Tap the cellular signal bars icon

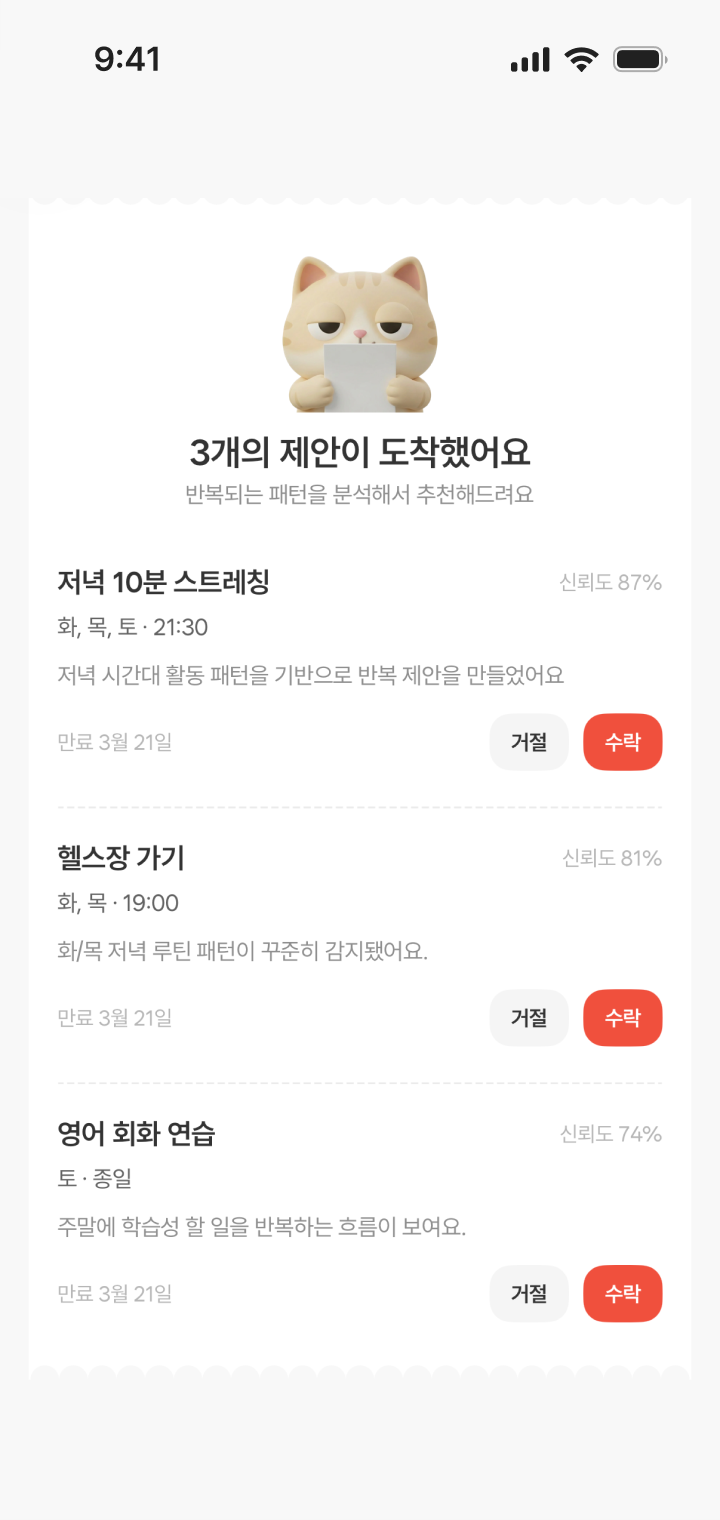(x=530, y=60)
